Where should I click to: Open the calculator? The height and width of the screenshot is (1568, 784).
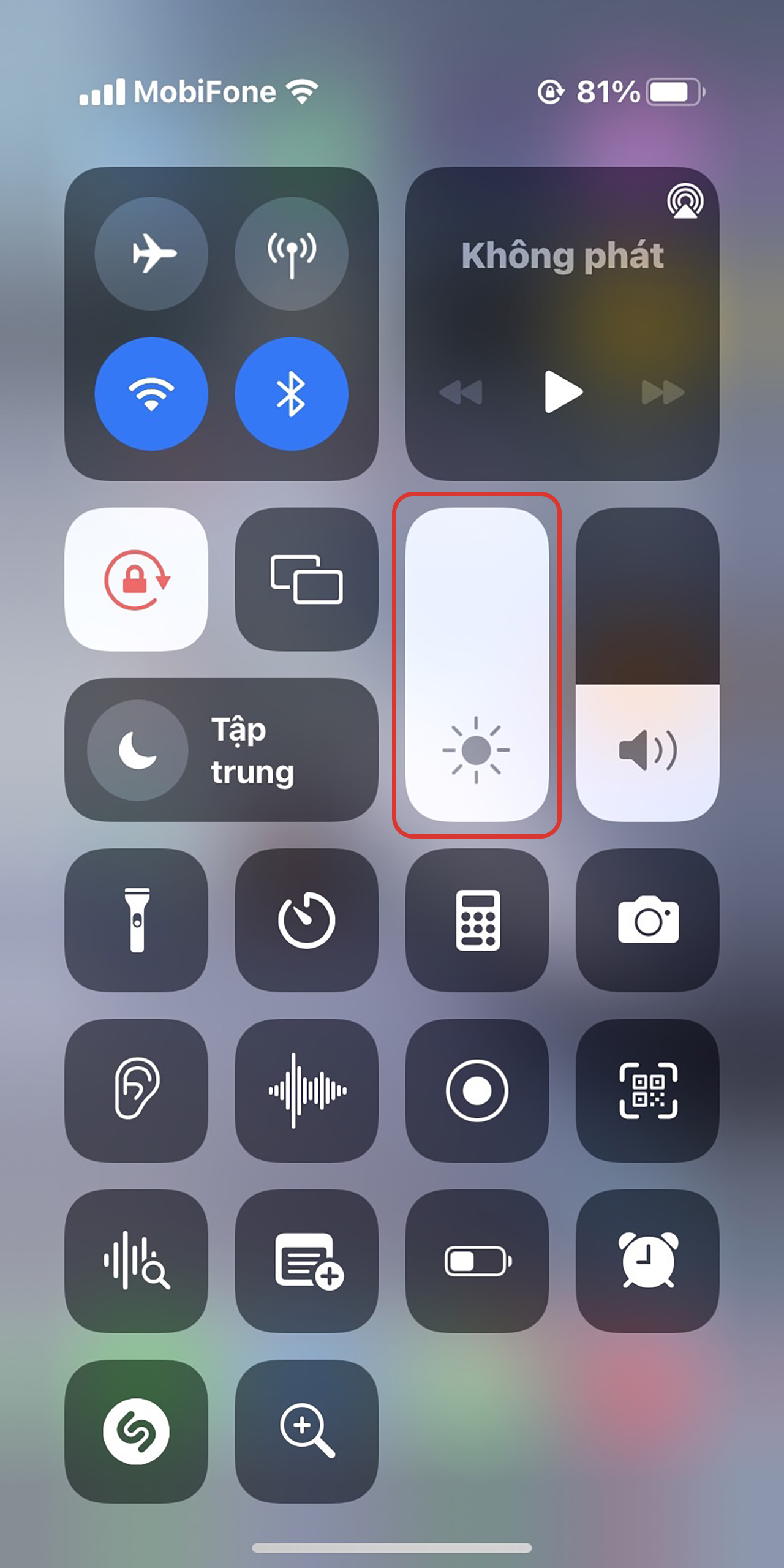pyautogui.click(x=477, y=920)
